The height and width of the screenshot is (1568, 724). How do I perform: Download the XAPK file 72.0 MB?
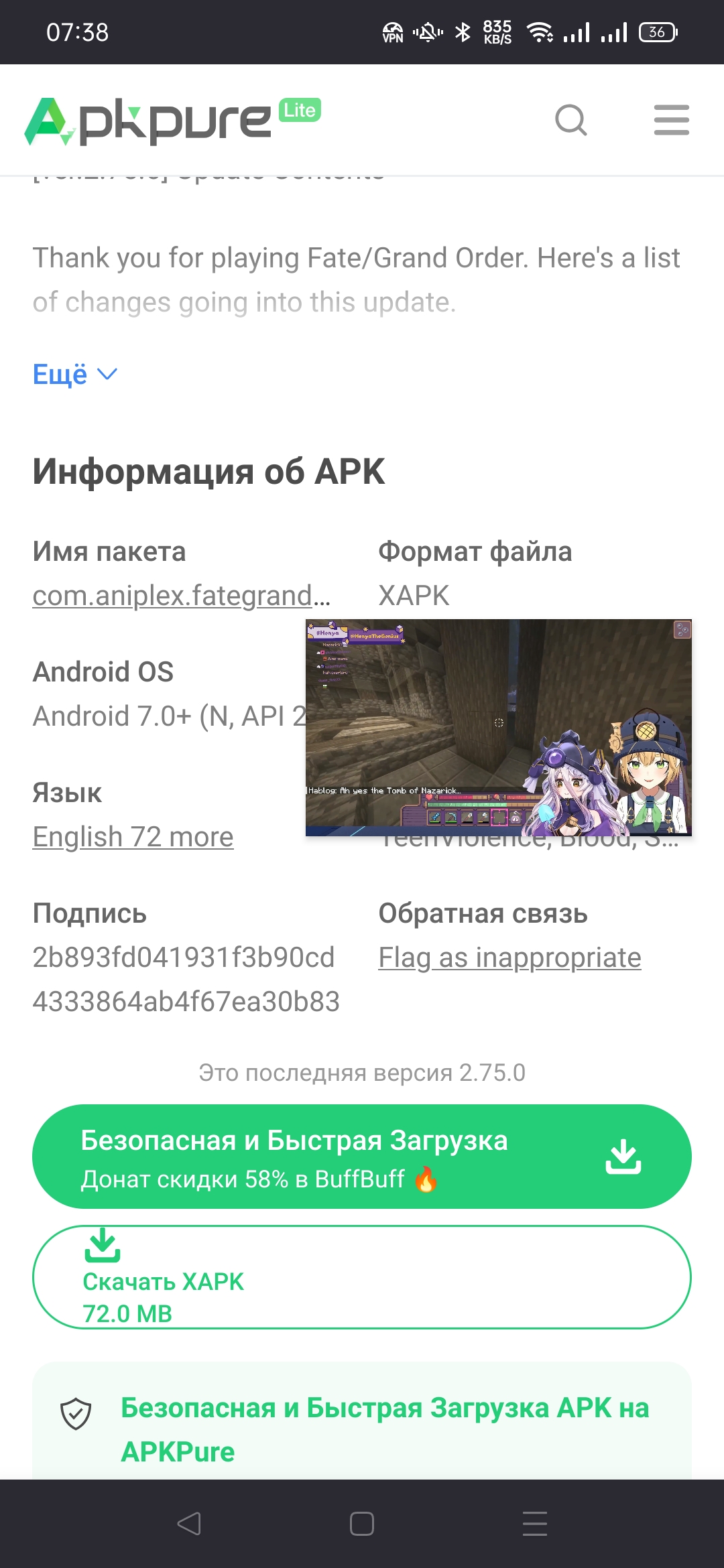(x=362, y=1277)
